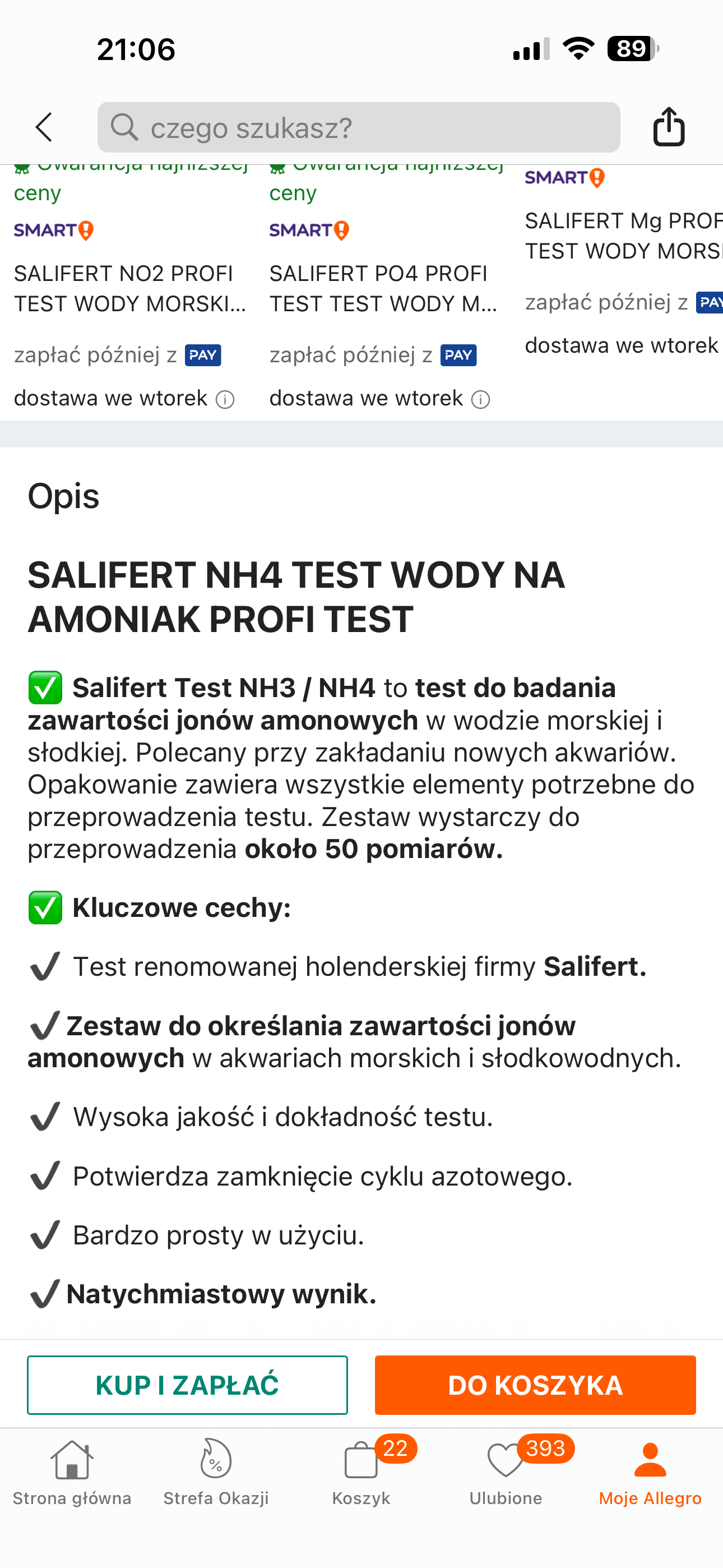Open the Koszyk cart tab
The height and width of the screenshot is (1568, 723).
coord(361,1472)
